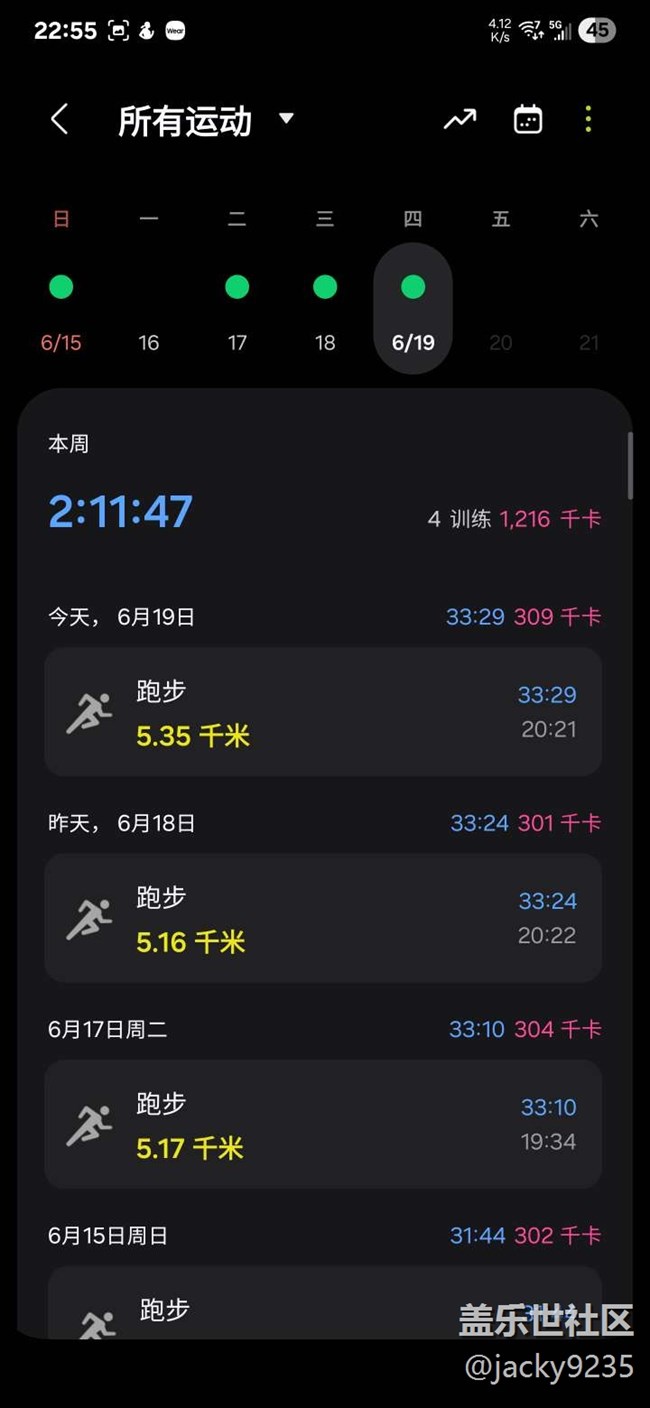Select Thursday 6/19 in the week strip
The width and height of the screenshot is (650, 1408).
coord(413,308)
